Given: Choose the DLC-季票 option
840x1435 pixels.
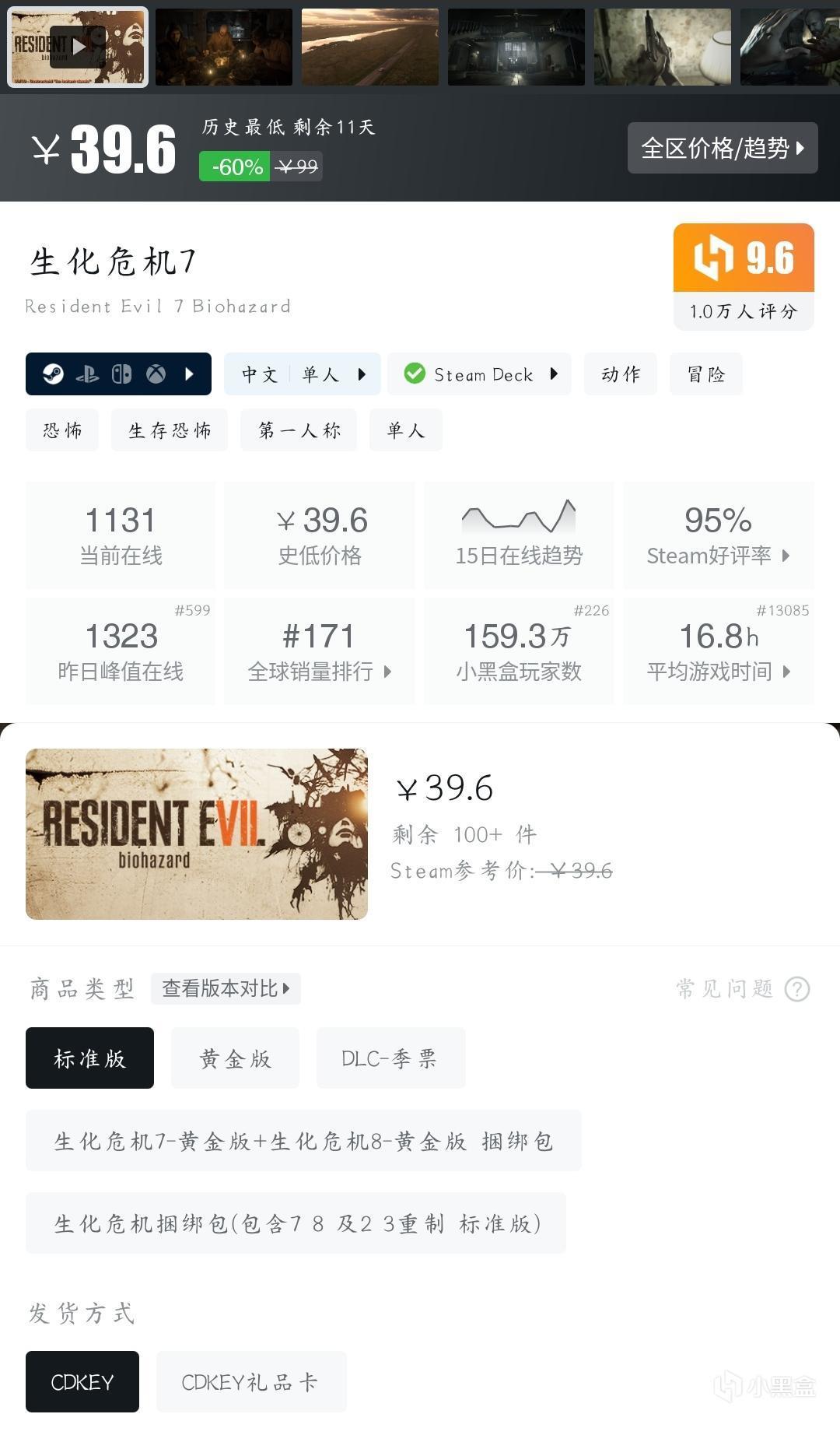Looking at the screenshot, I should [390, 1058].
